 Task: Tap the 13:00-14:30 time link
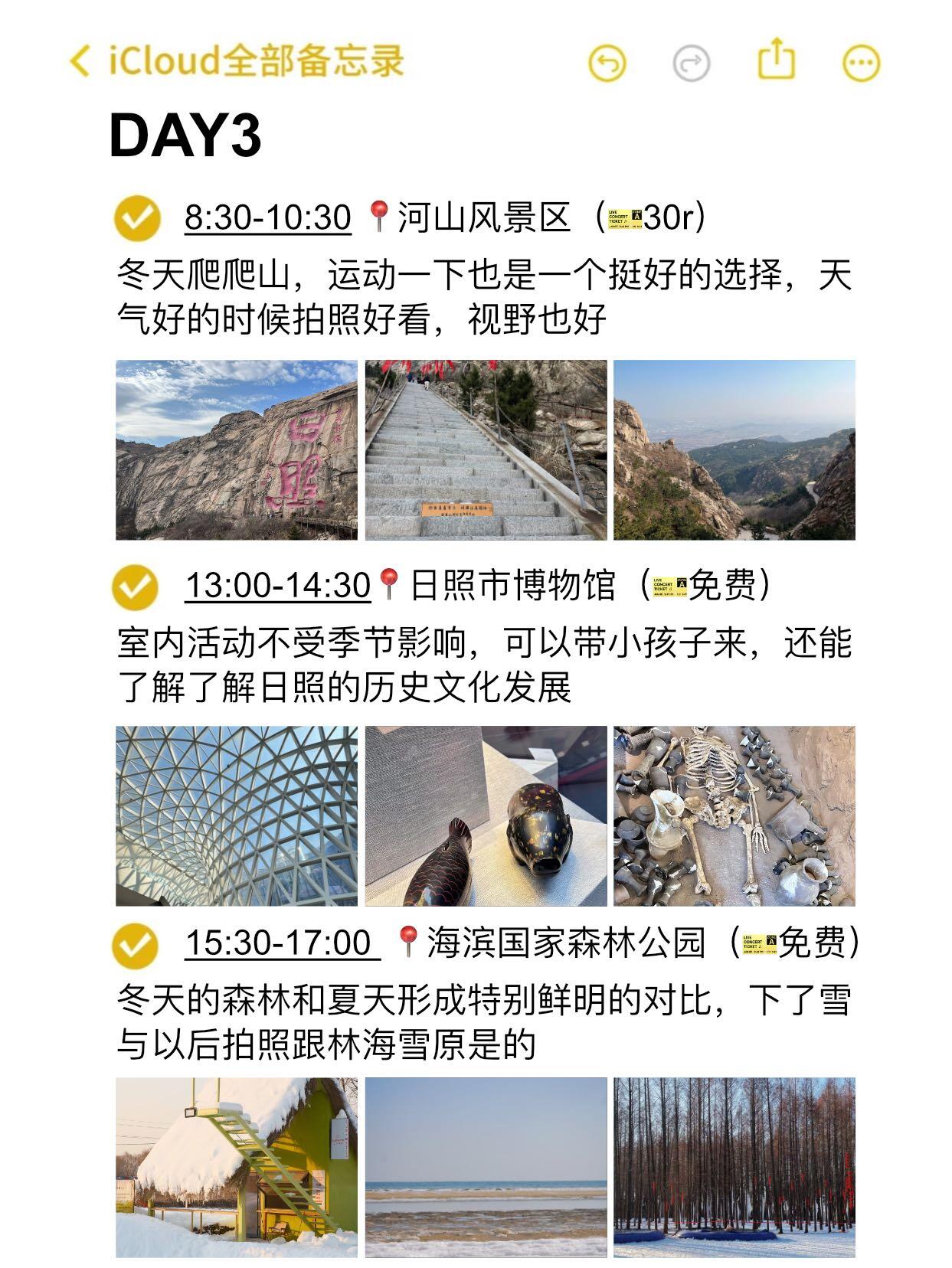(x=278, y=587)
